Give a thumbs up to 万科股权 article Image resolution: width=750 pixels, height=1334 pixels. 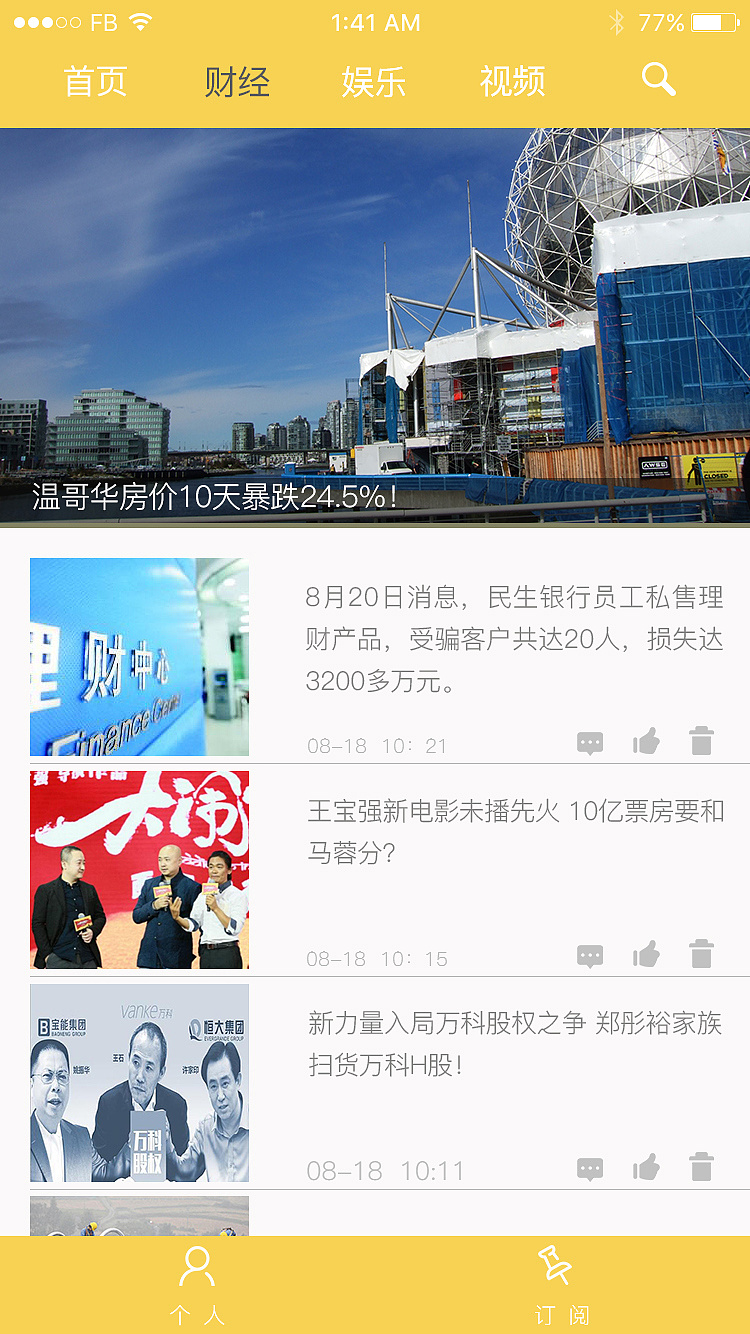[647, 1167]
